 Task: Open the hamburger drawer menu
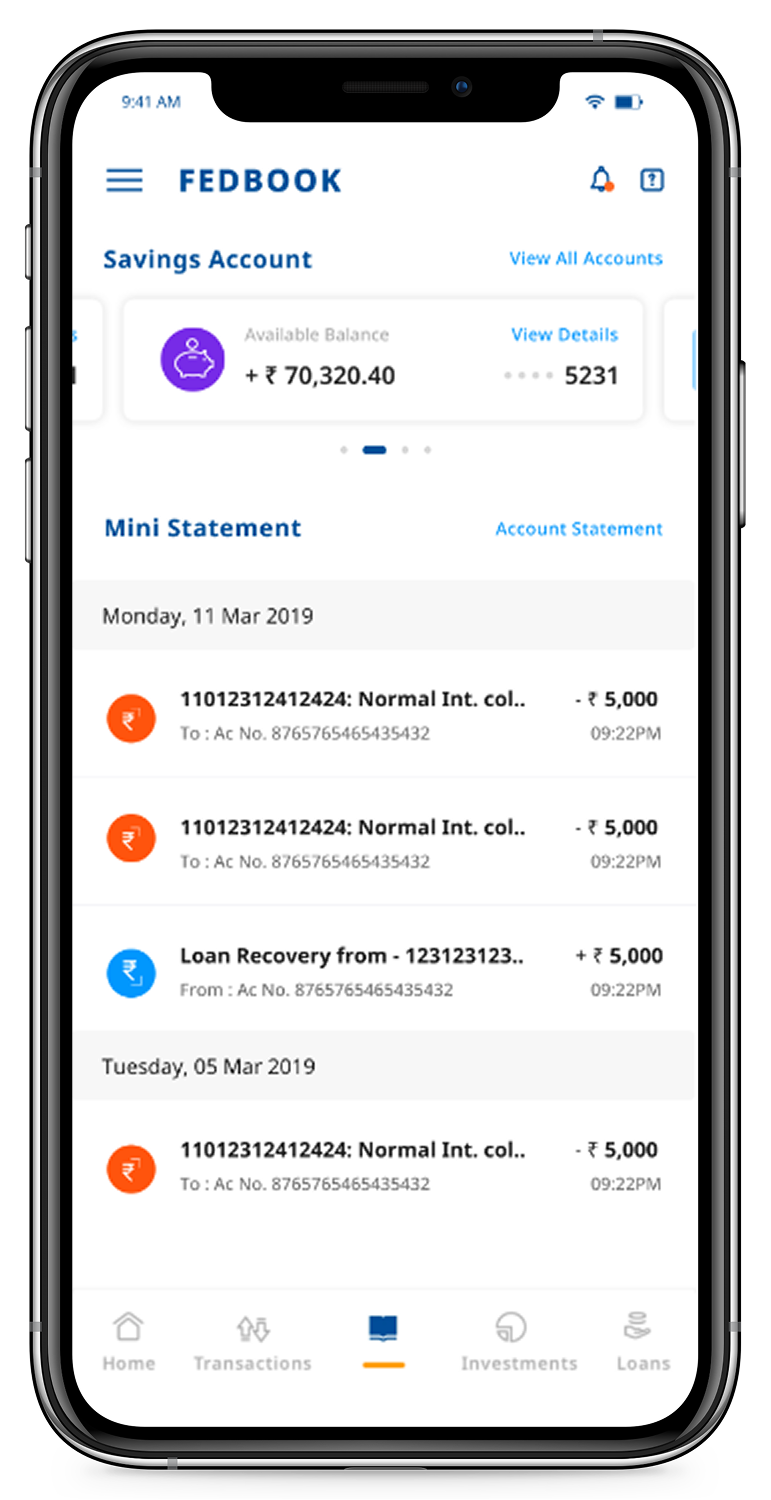coord(124,180)
